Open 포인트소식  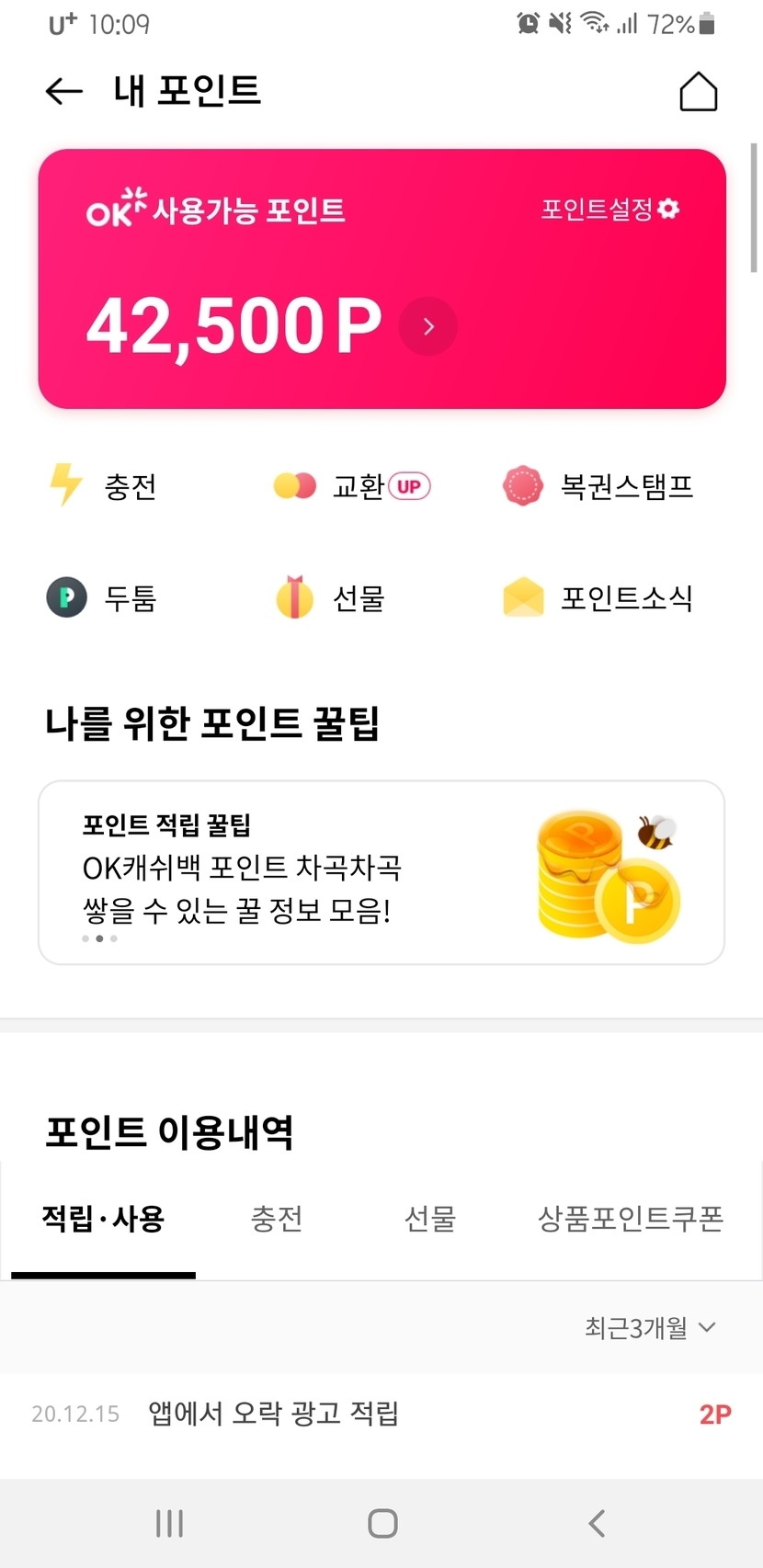tap(598, 598)
